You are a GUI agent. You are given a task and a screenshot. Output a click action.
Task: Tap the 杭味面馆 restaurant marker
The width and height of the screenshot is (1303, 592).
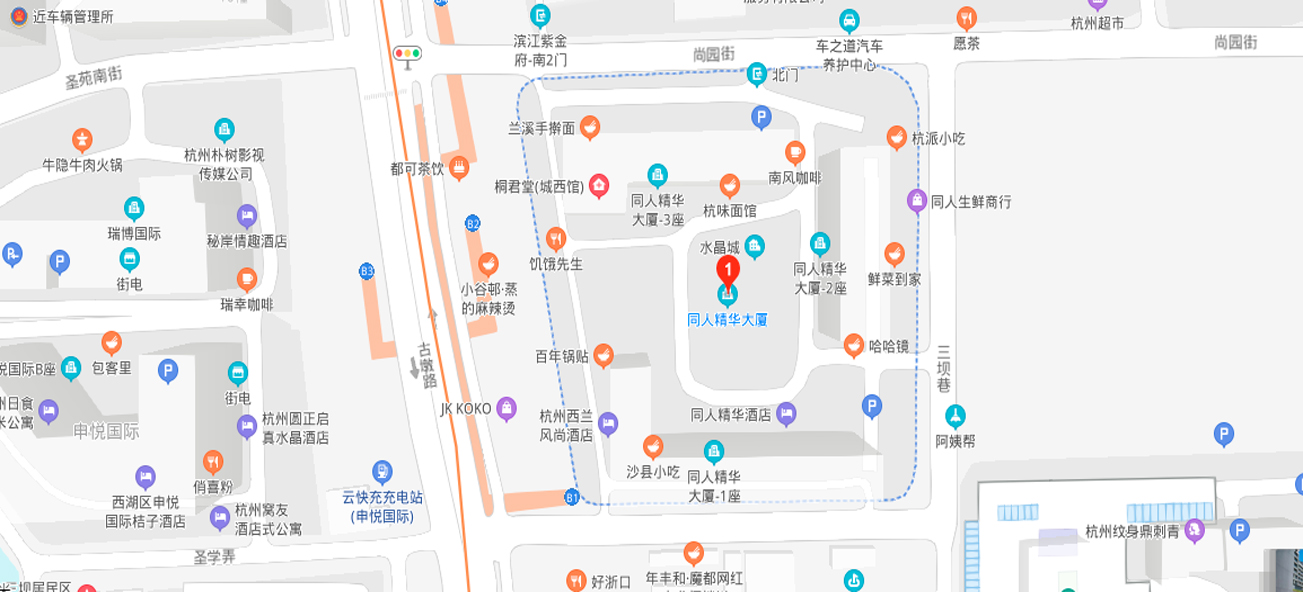(x=730, y=187)
